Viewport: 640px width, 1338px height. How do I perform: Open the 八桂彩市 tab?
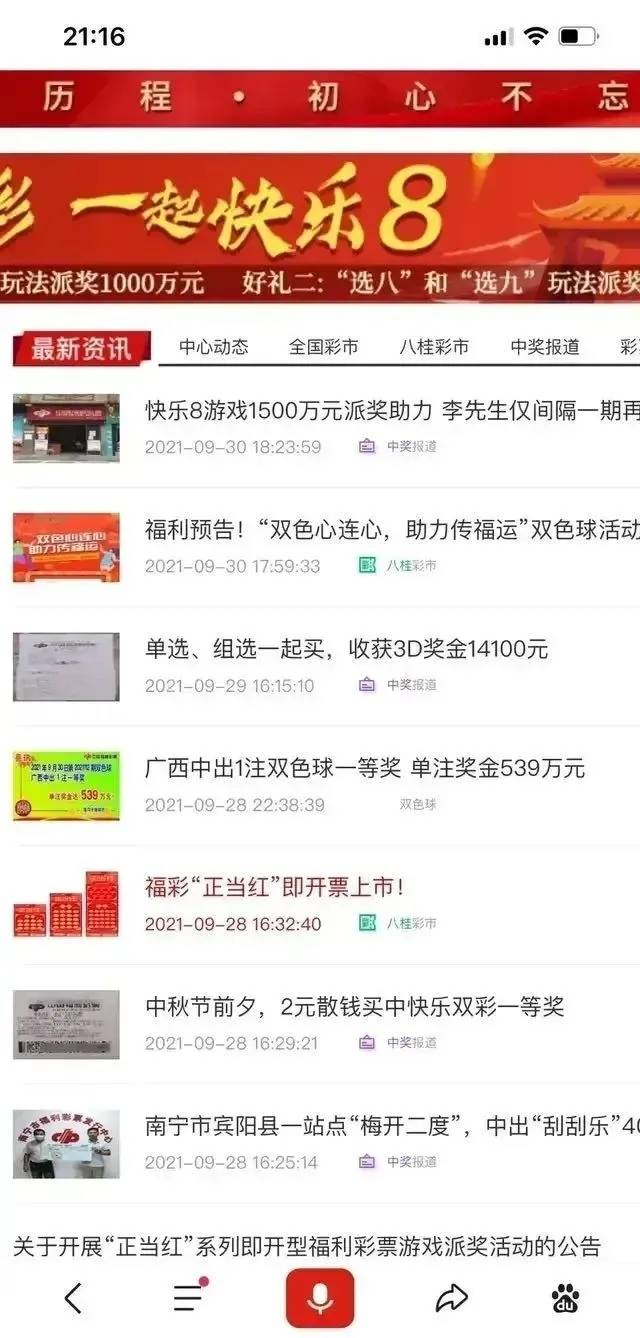[x=434, y=348]
